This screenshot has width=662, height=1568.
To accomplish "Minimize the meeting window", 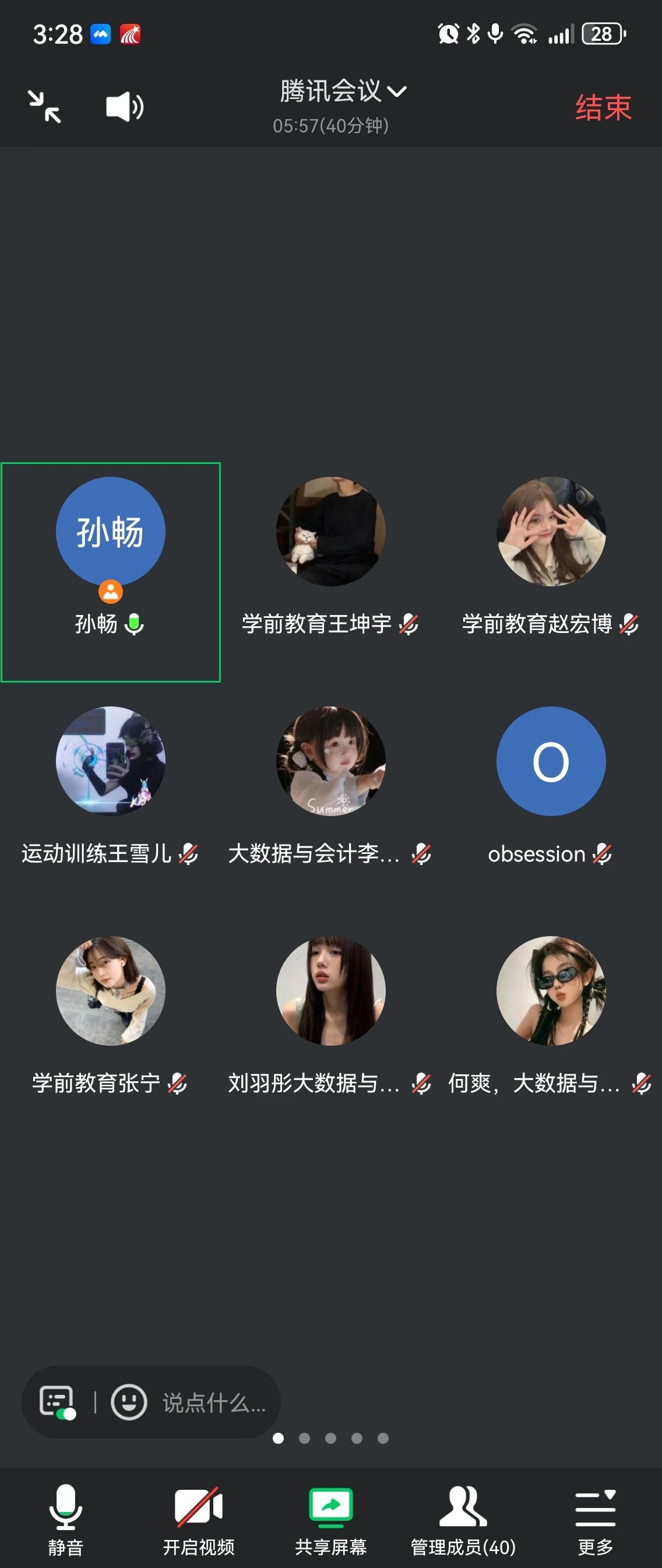I will click(44, 107).
